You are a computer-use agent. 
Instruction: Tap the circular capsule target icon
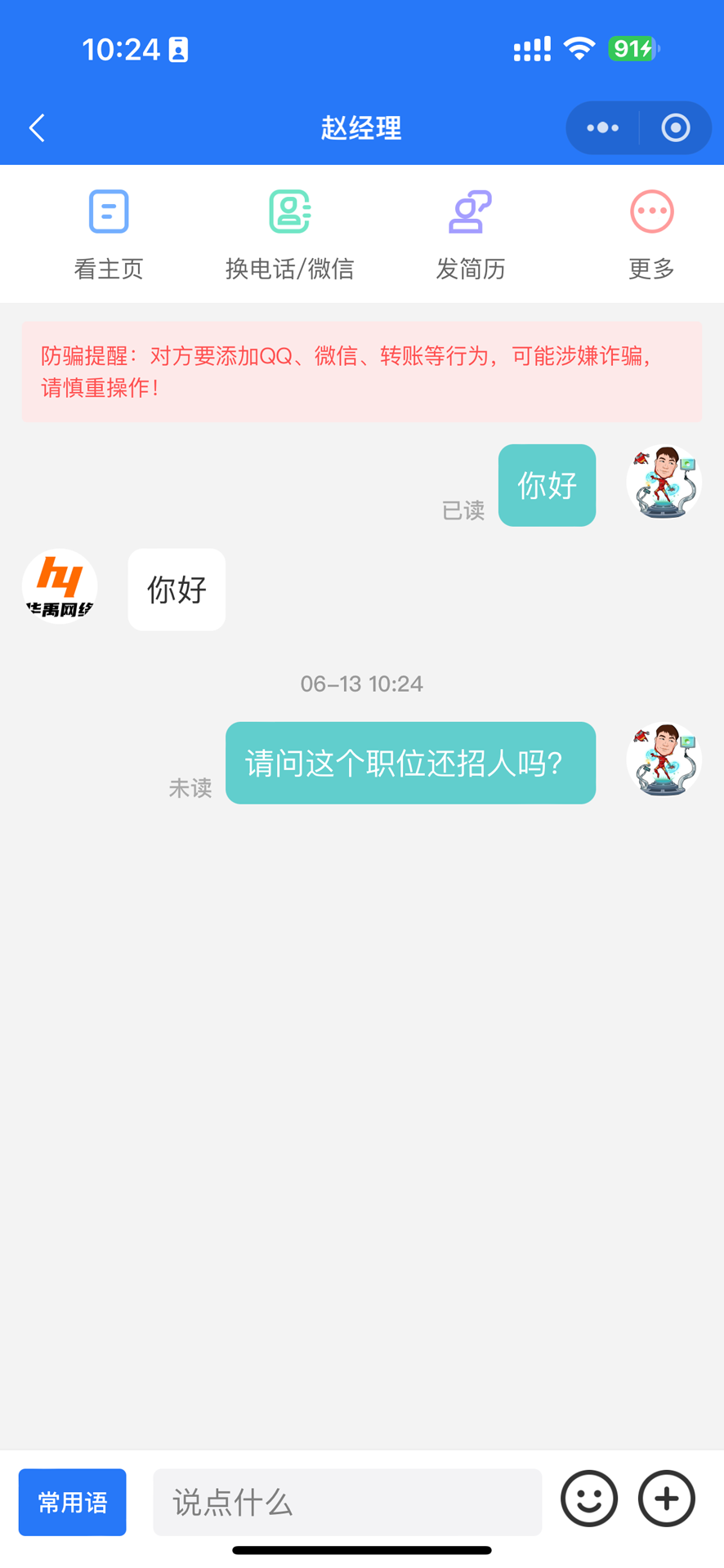coord(675,127)
